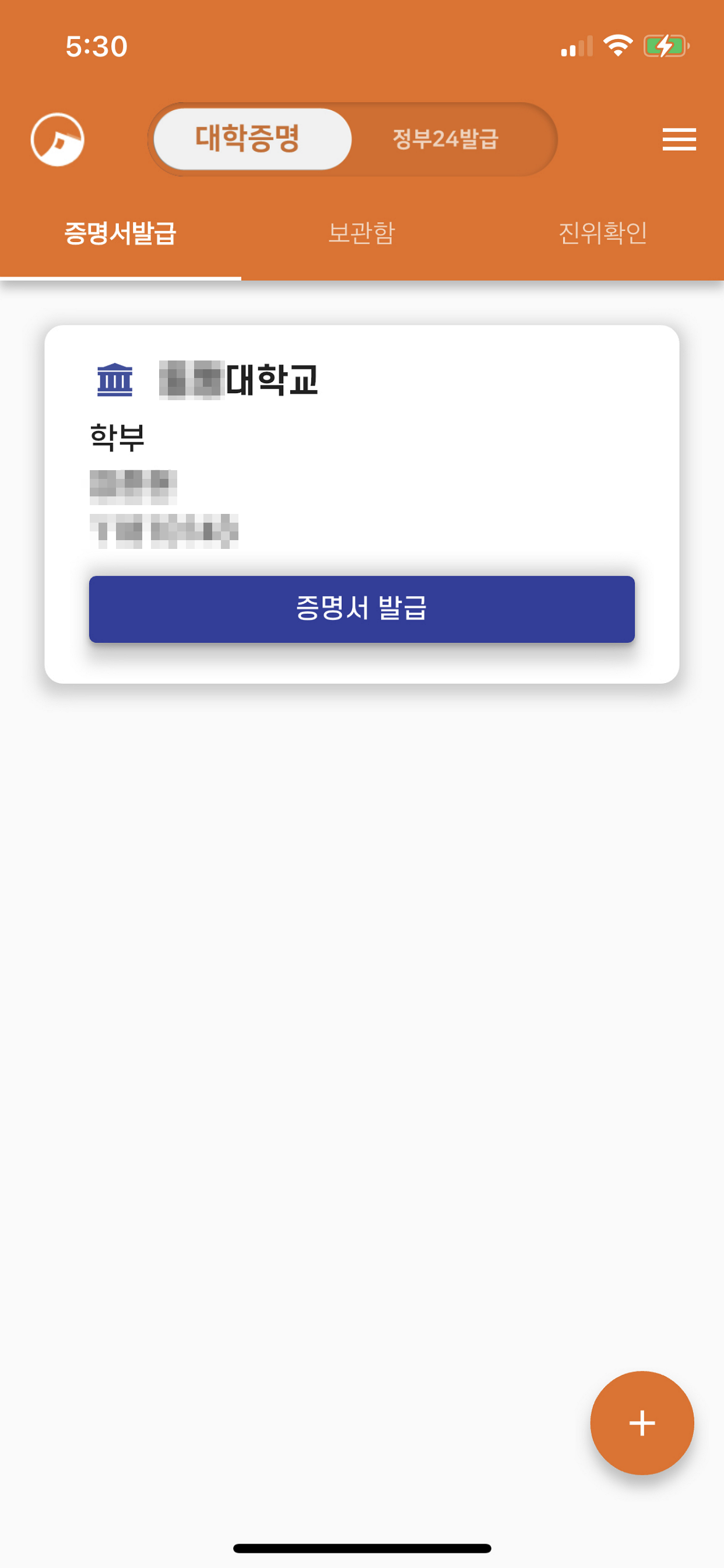Open options via the menu icon
This screenshot has width=724, height=1568.
pyautogui.click(x=679, y=139)
